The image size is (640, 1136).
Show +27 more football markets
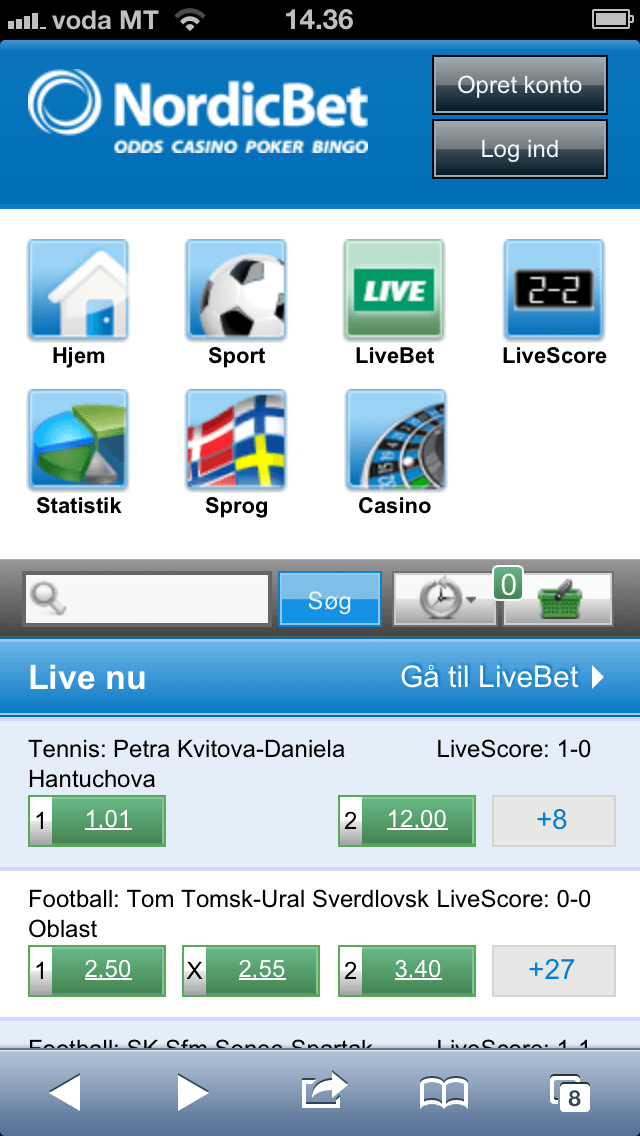click(x=552, y=970)
